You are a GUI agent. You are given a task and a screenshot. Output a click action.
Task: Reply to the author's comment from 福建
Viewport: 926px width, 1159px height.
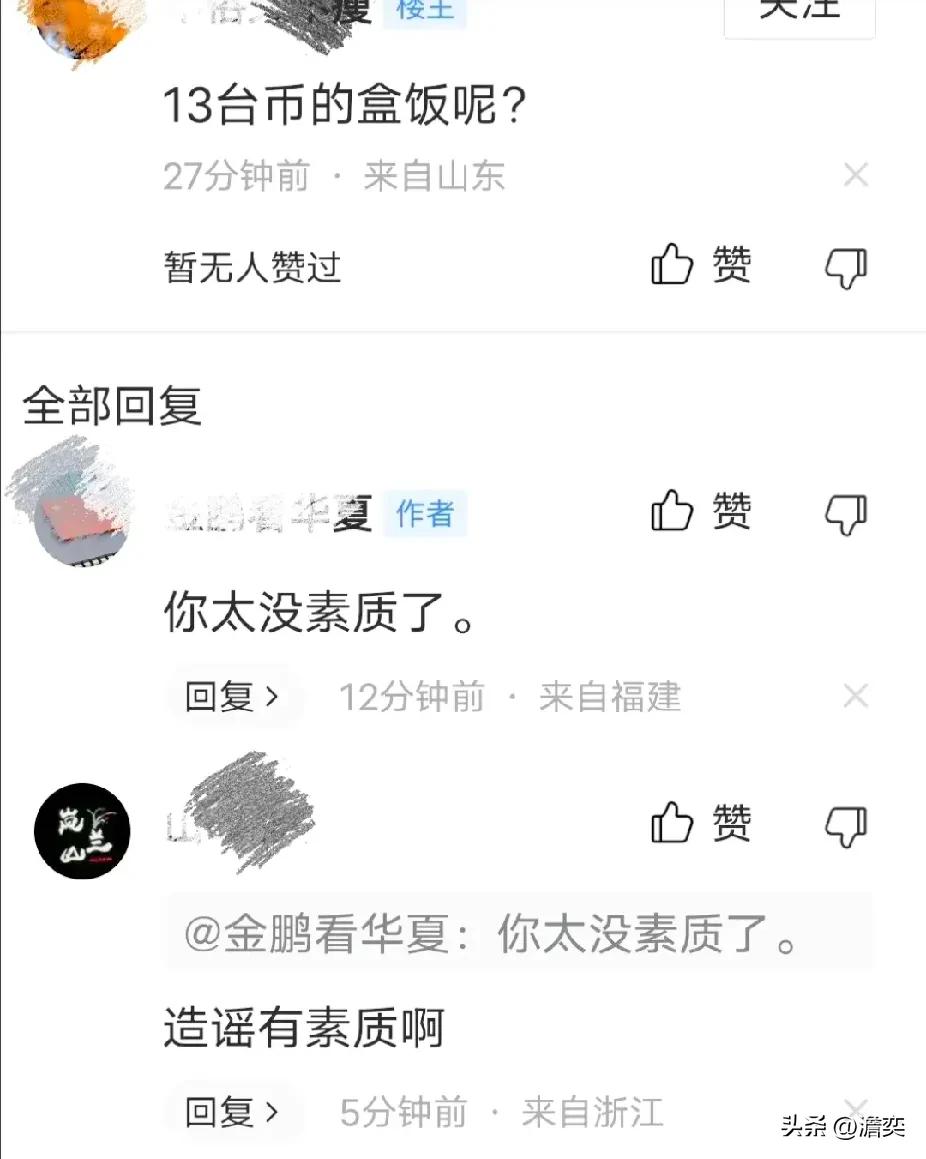click(231, 696)
